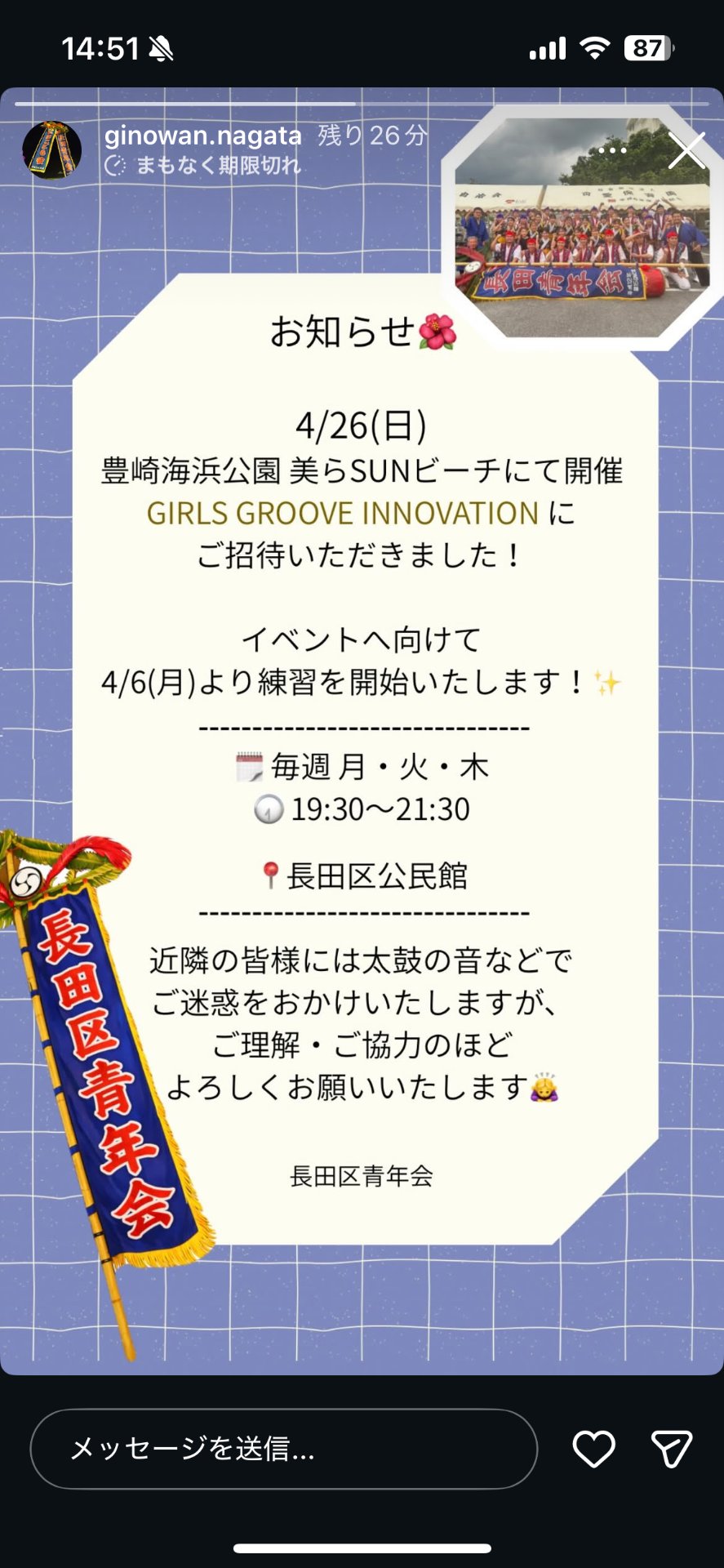Open ginowan.nagata profile picture
724x1568 pixels.
click(x=52, y=150)
